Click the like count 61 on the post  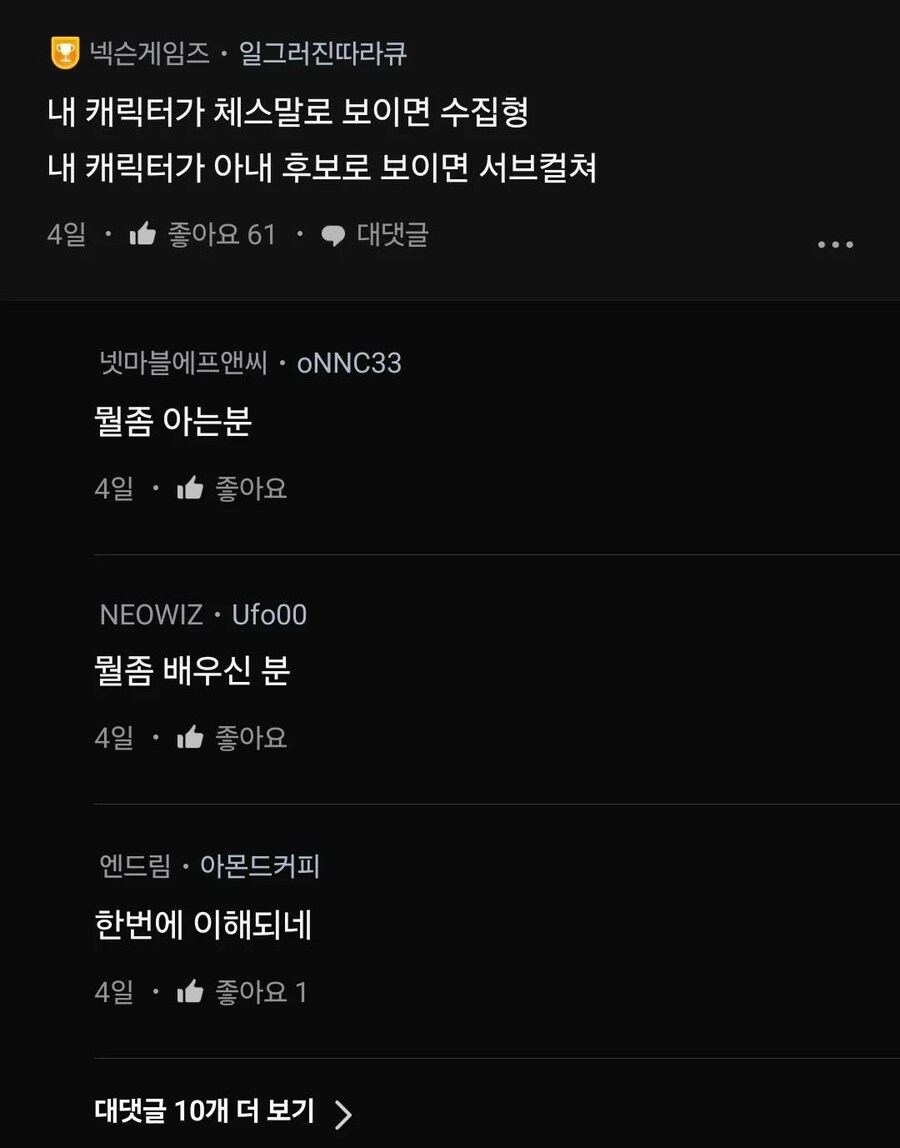click(262, 234)
